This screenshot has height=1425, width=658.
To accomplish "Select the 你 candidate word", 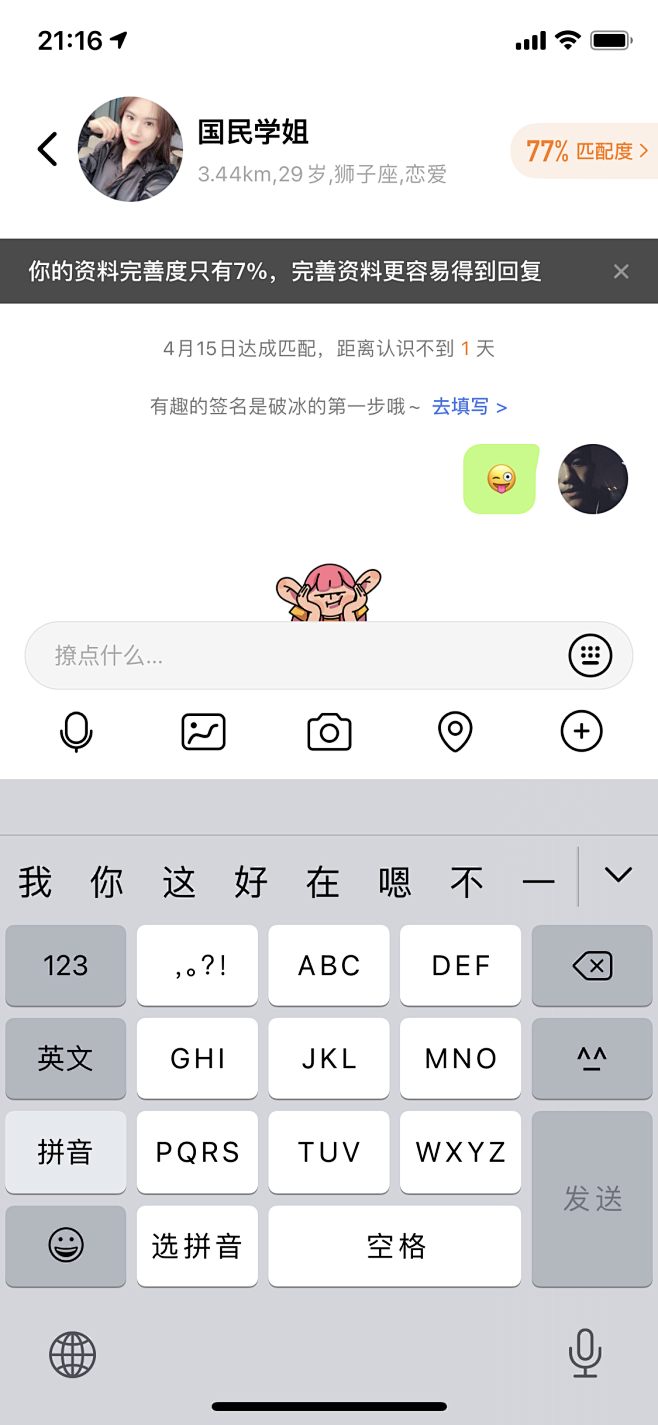I will pyautogui.click(x=107, y=882).
